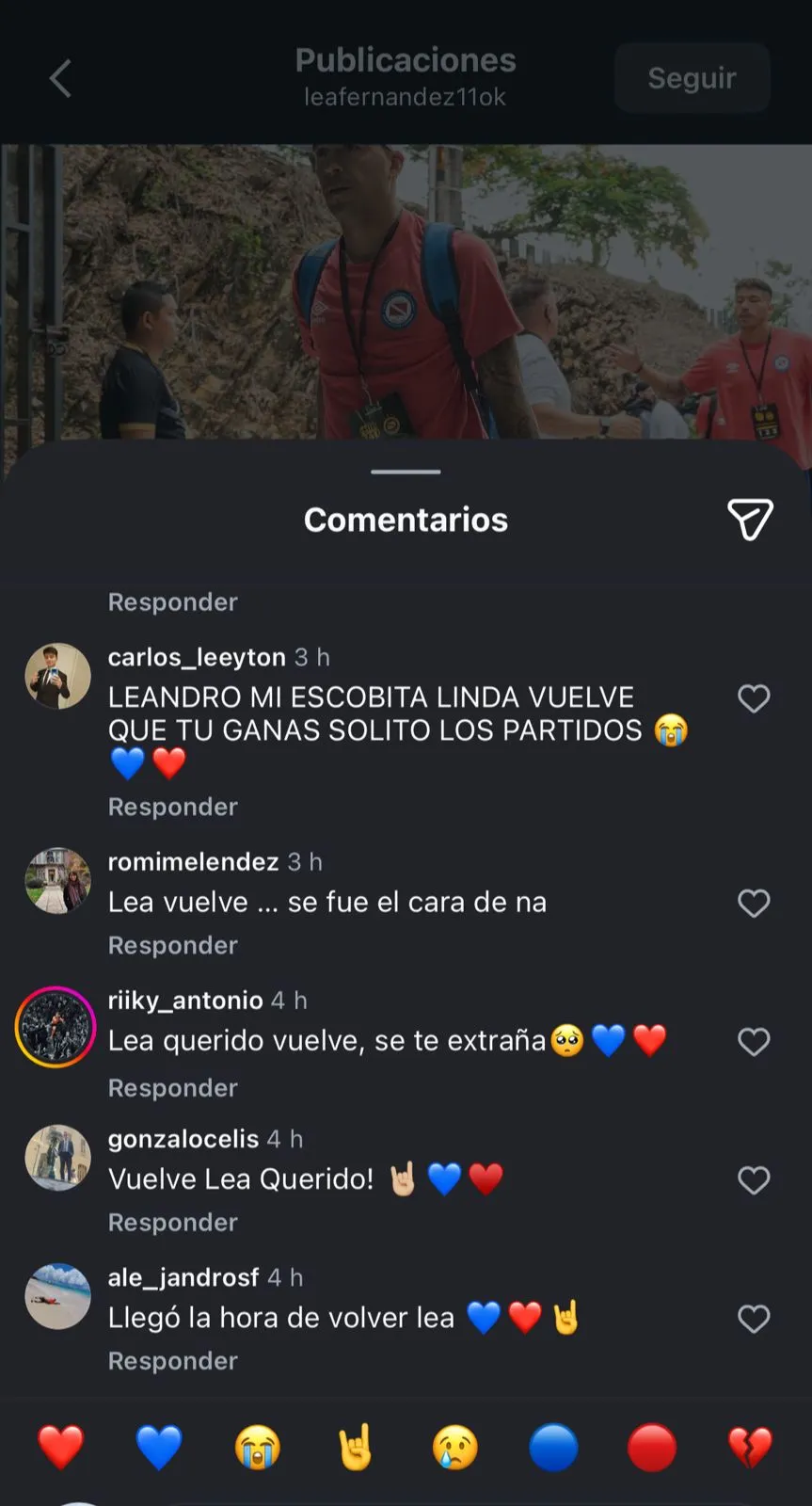The image size is (812, 1506).
Task: Like romimelendez's comment heart
Action: tap(754, 903)
